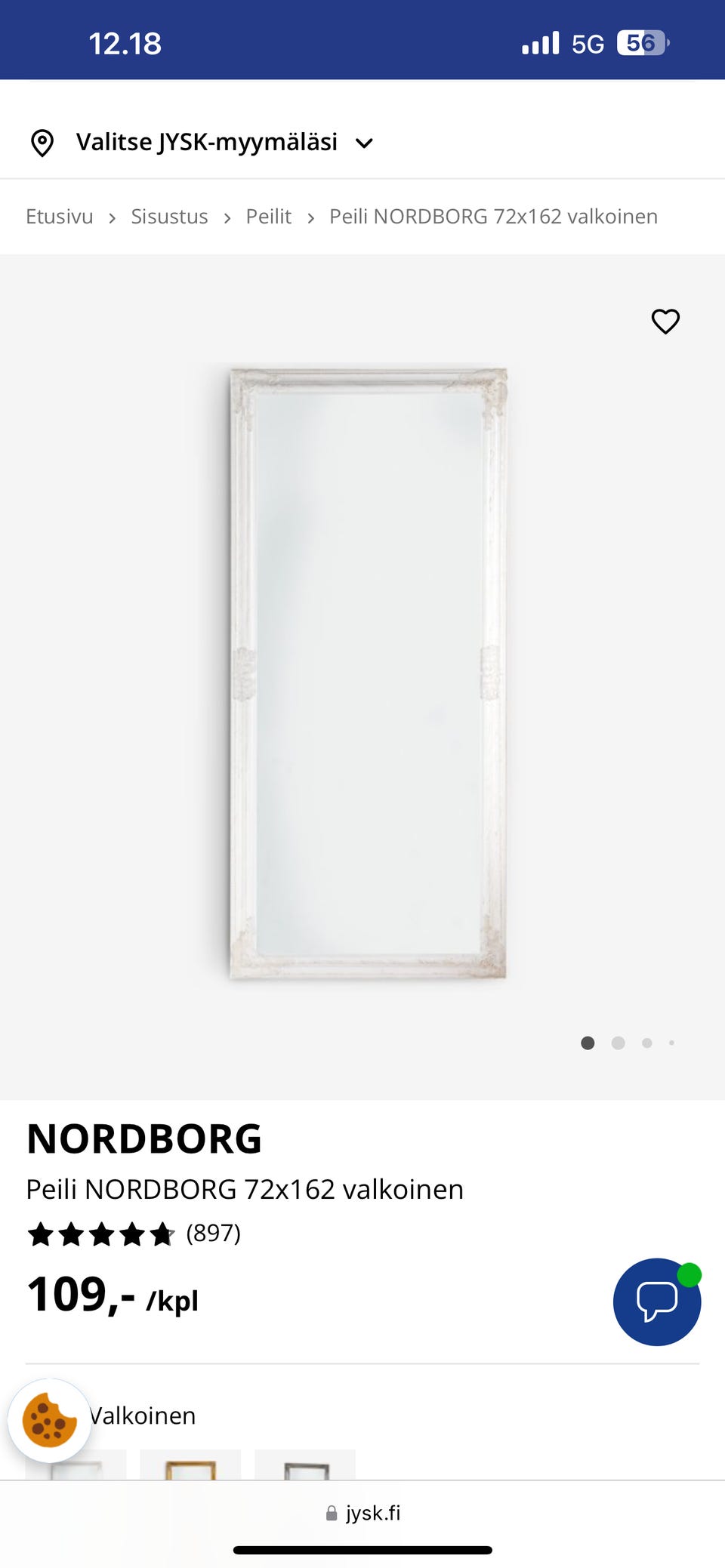
Task: Select the gold frame color variant
Action: point(190,1465)
